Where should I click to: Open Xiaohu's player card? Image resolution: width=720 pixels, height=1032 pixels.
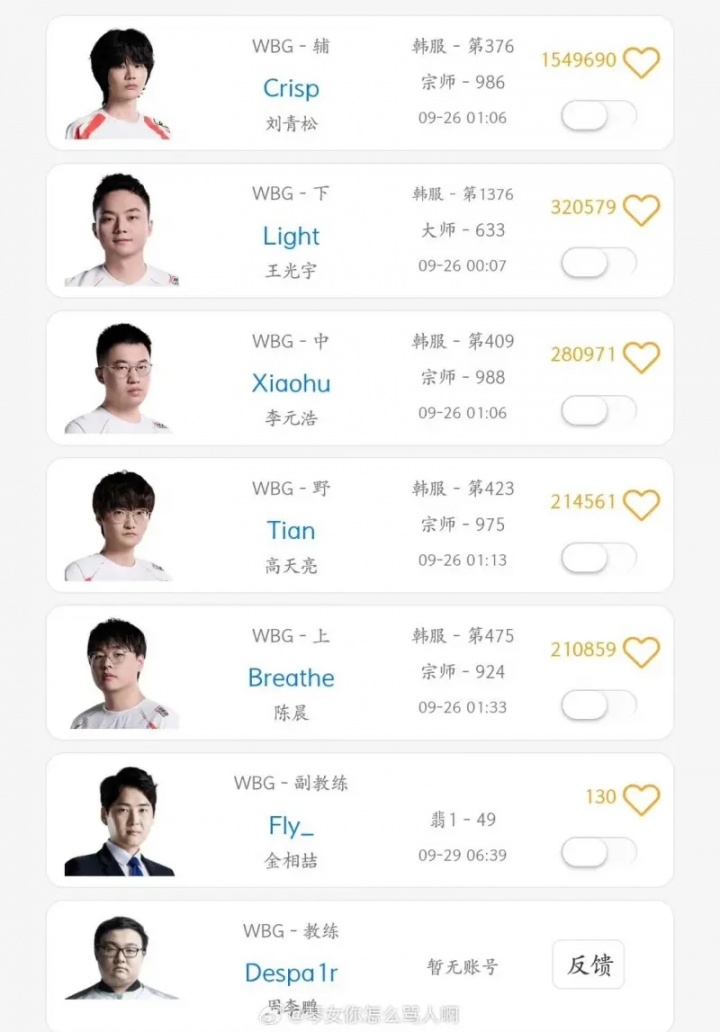[x=291, y=383]
